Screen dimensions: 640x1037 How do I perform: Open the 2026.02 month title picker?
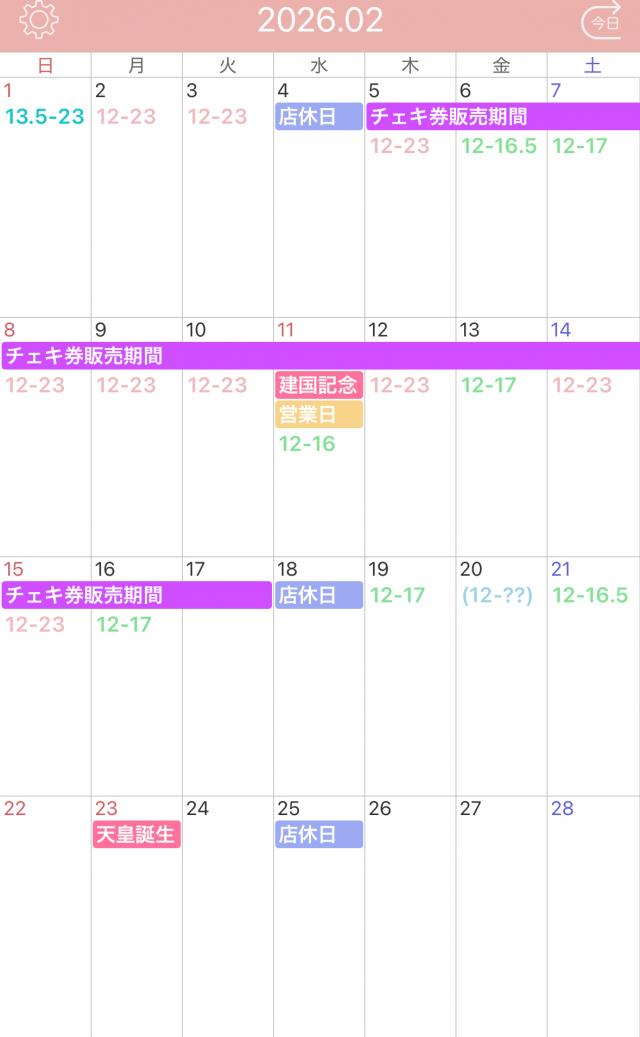coord(320,20)
